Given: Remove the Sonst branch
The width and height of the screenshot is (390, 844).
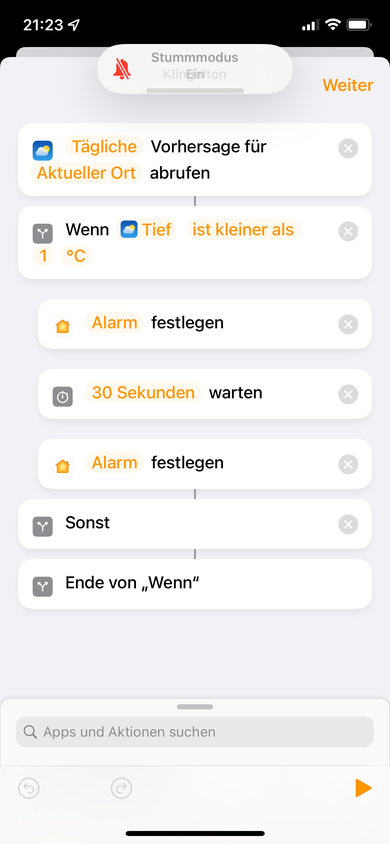Looking at the screenshot, I should [x=348, y=524].
